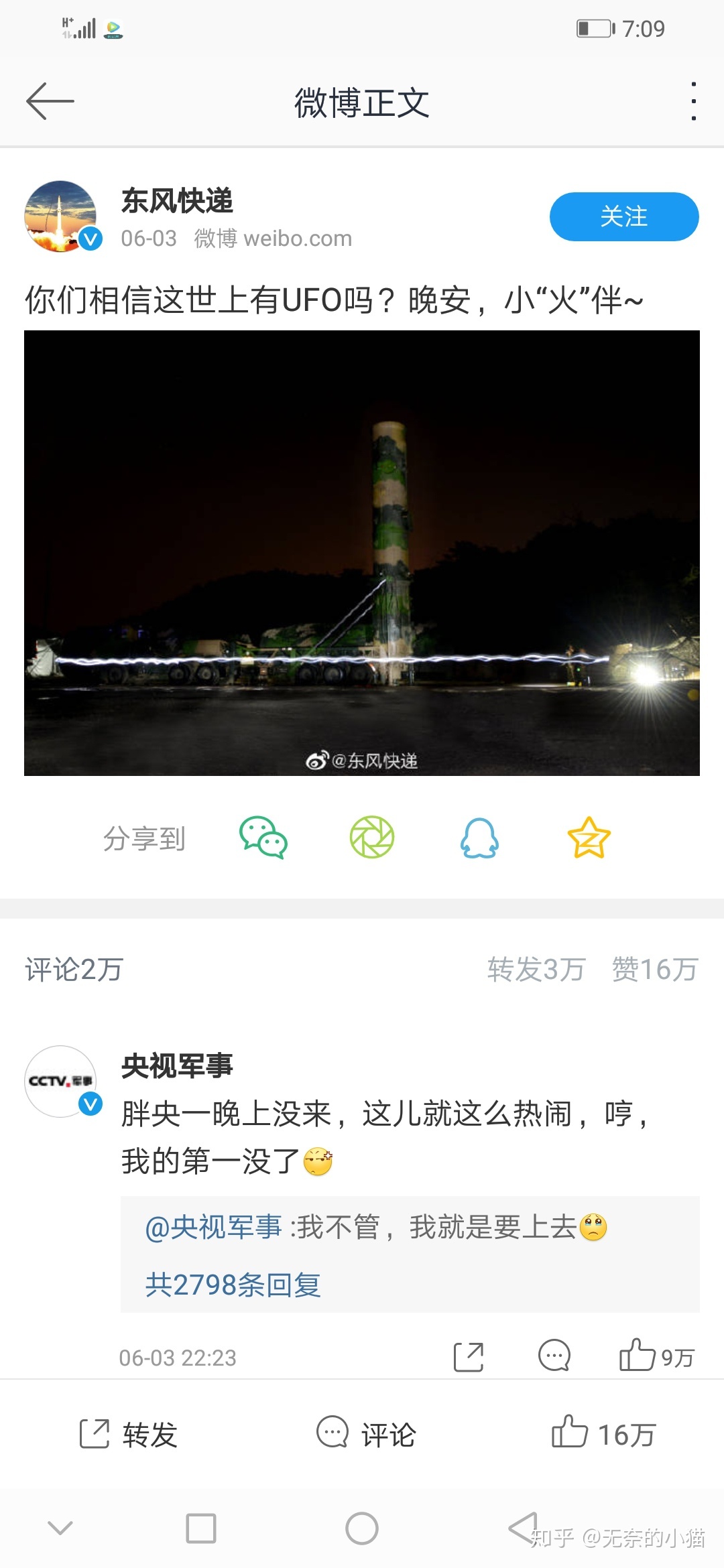View the missile photo in full screen

(x=362, y=553)
